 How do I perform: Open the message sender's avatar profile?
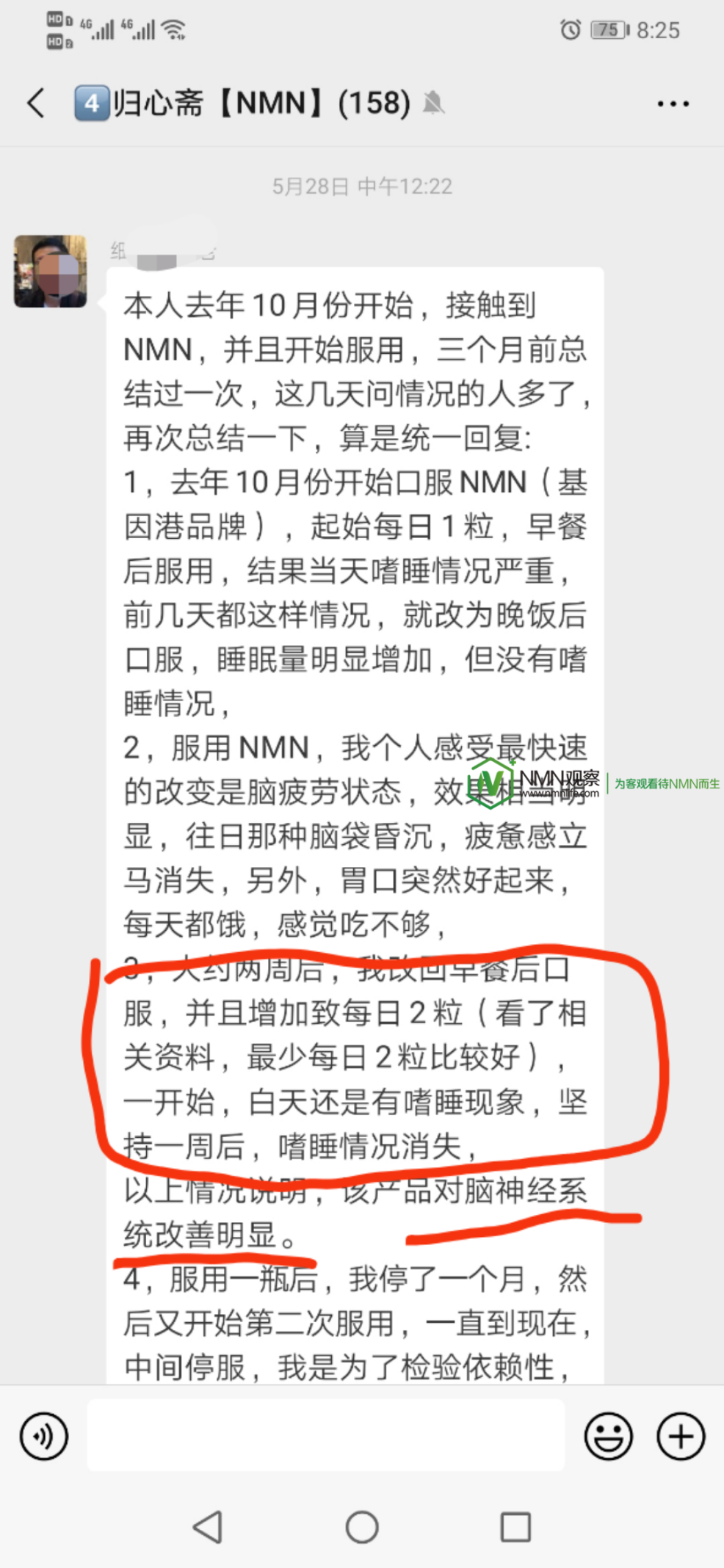tap(50, 271)
